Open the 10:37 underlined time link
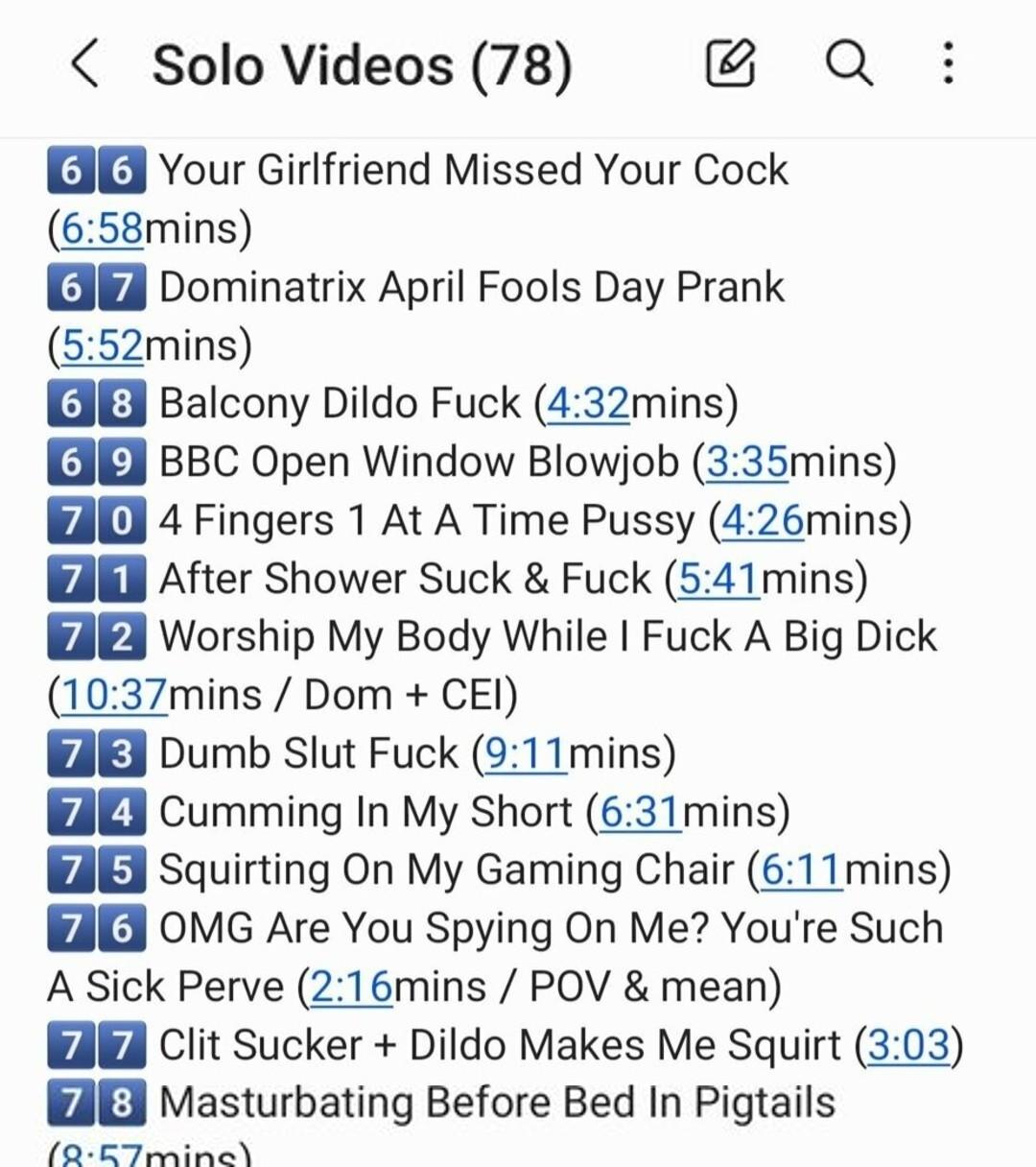 pos(113,696)
